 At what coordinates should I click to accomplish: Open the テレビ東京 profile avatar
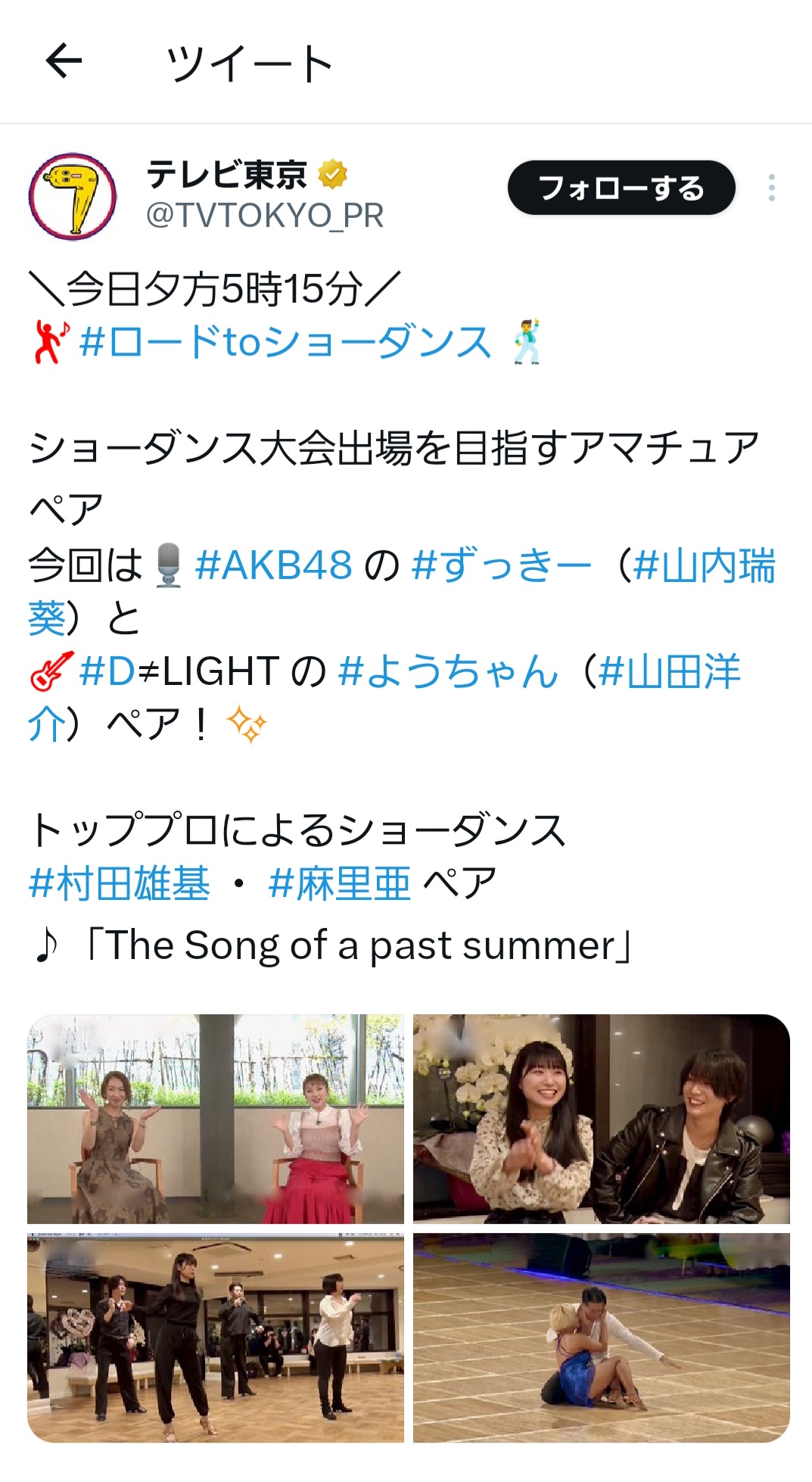(x=73, y=197)
